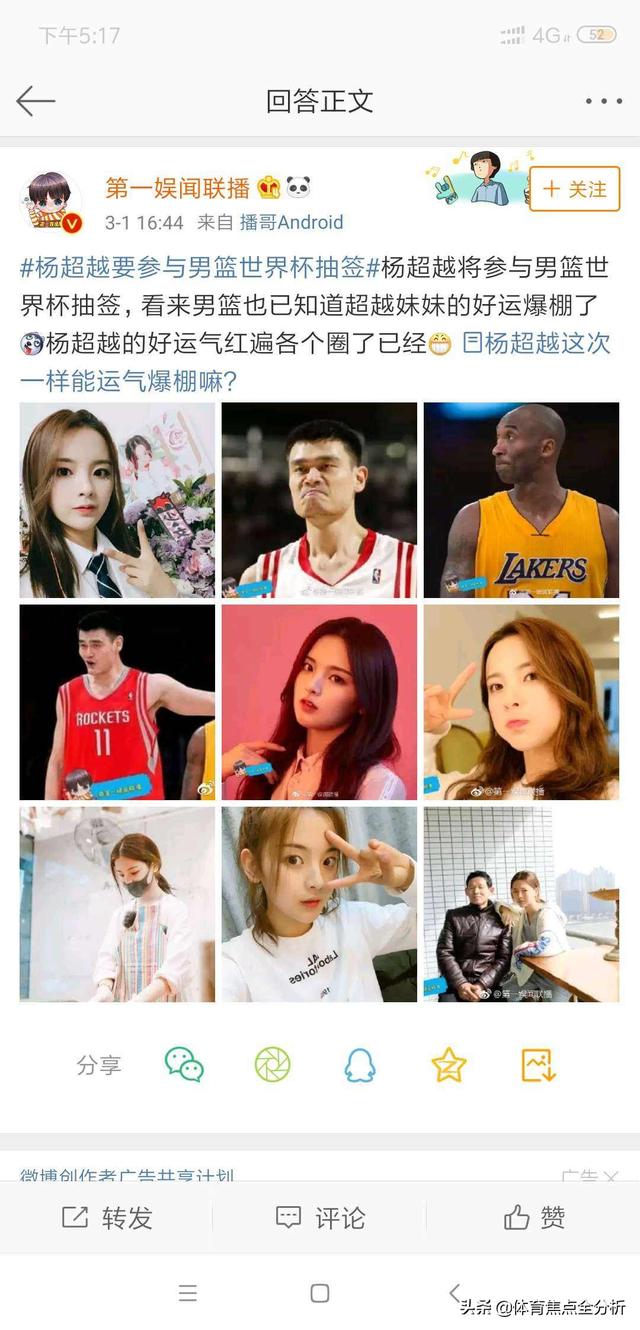Like the post with 赞
Viewport: 640px width, 1330px height.
[534, 1217]
